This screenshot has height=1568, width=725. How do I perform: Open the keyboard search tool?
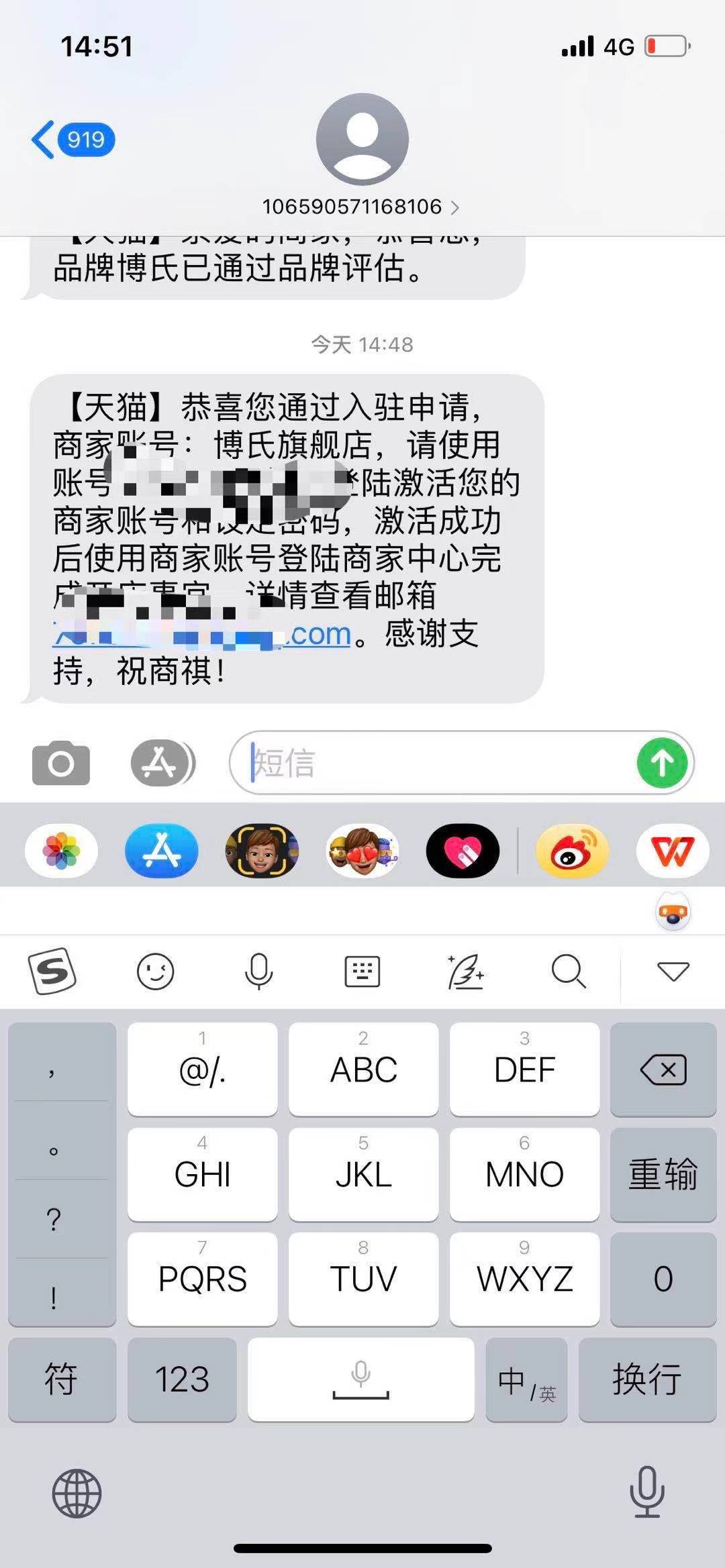[x=569, y=971]
